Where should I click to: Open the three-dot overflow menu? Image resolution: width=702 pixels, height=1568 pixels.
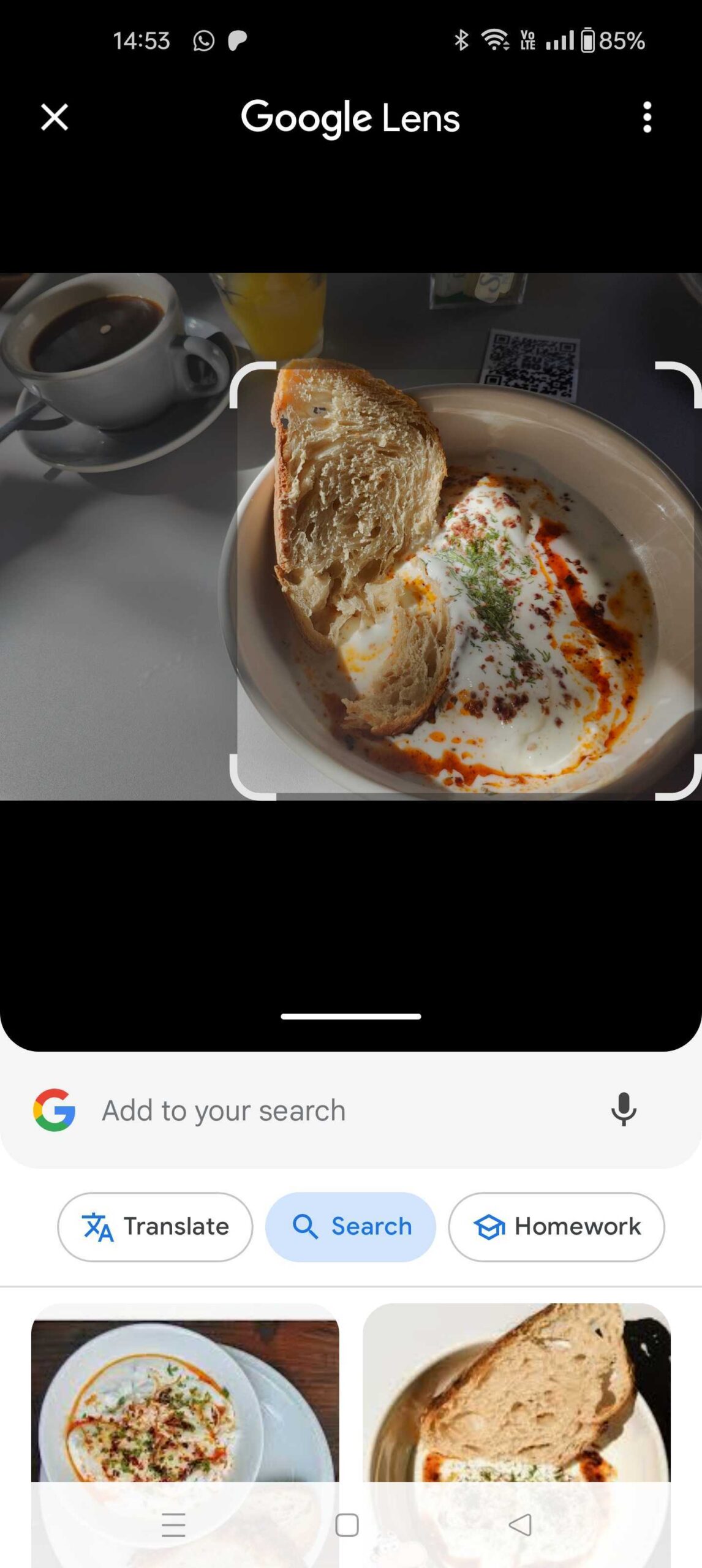click(x=647, y=117)
